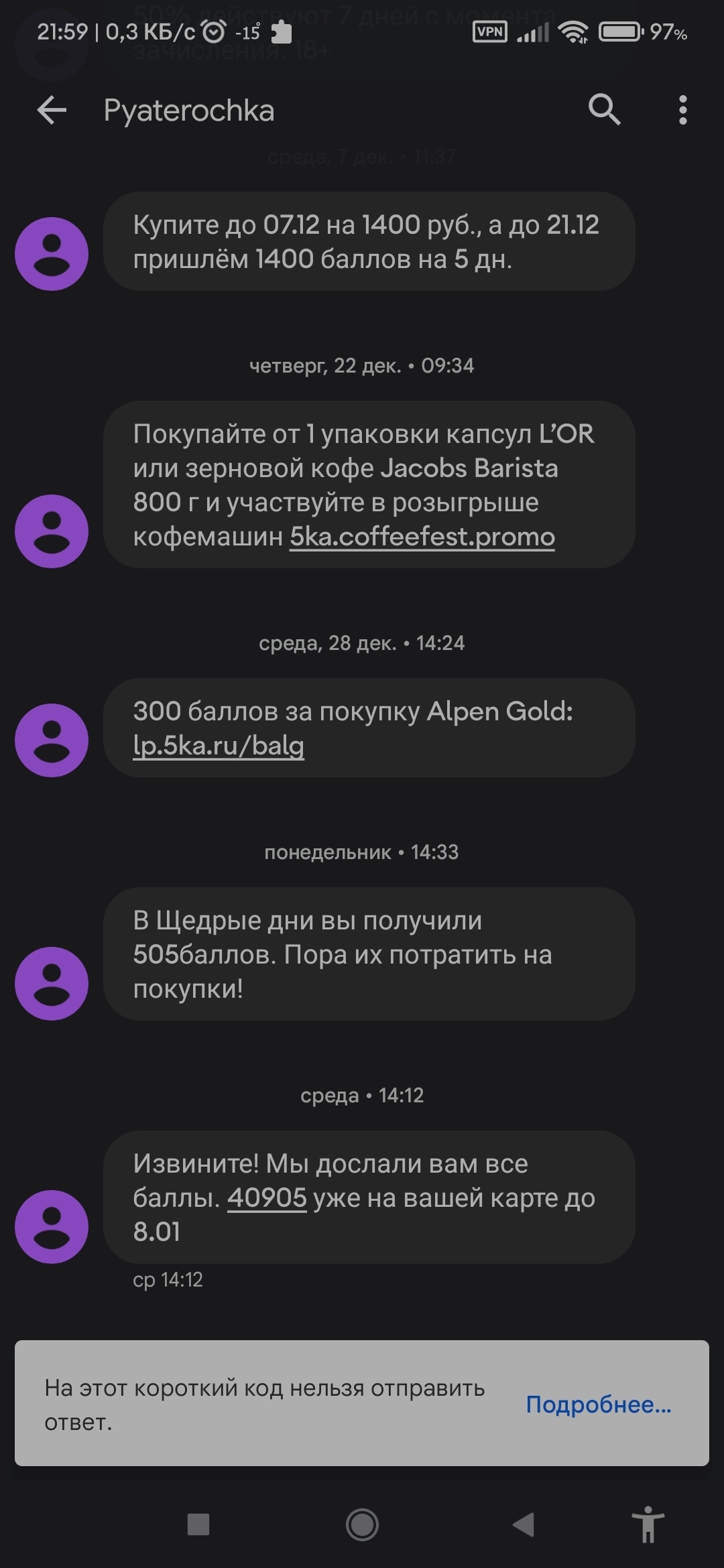Open the lp.5ka.ru/balg link
Screen dimensions: 724x1568
tap(219, 746)
